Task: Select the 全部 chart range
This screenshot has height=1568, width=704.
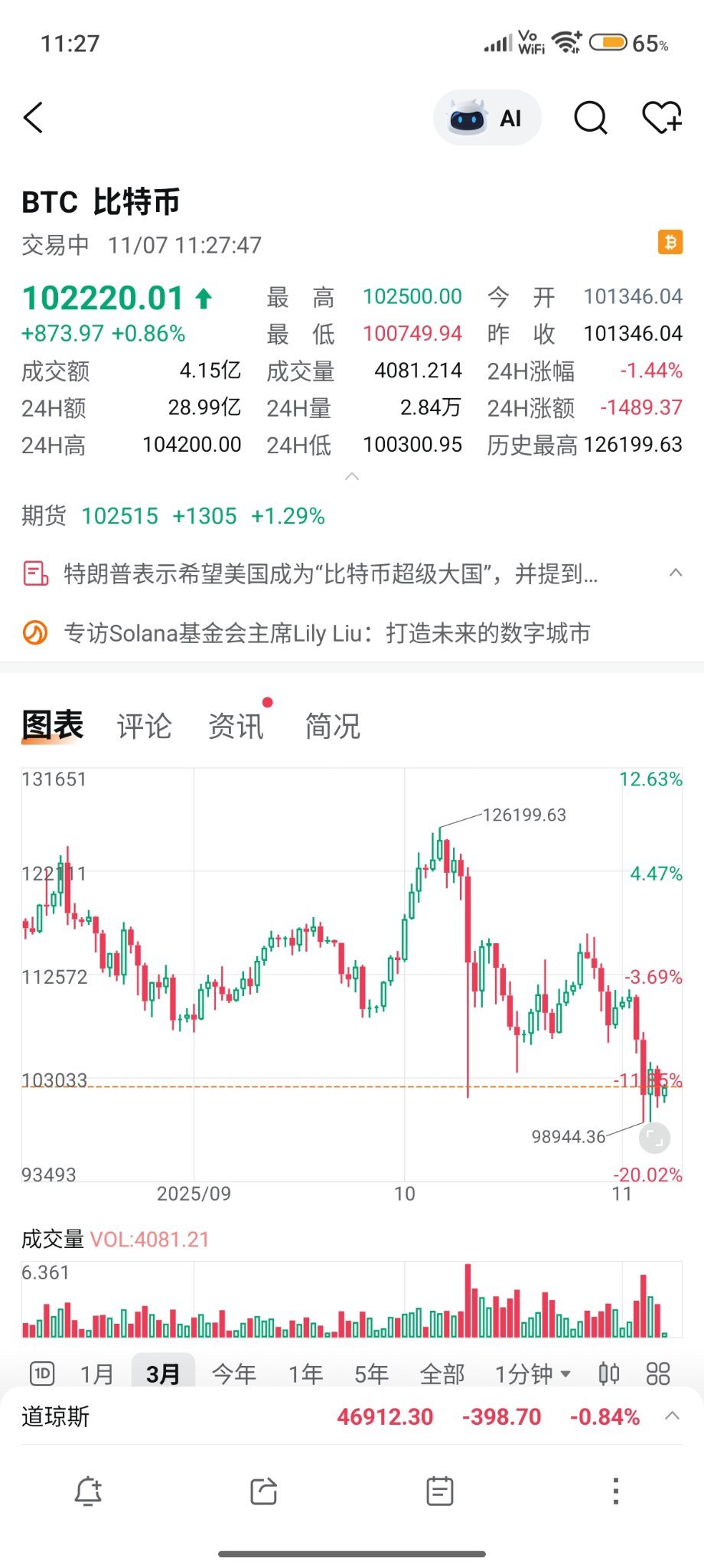Action: point(442,1374)
